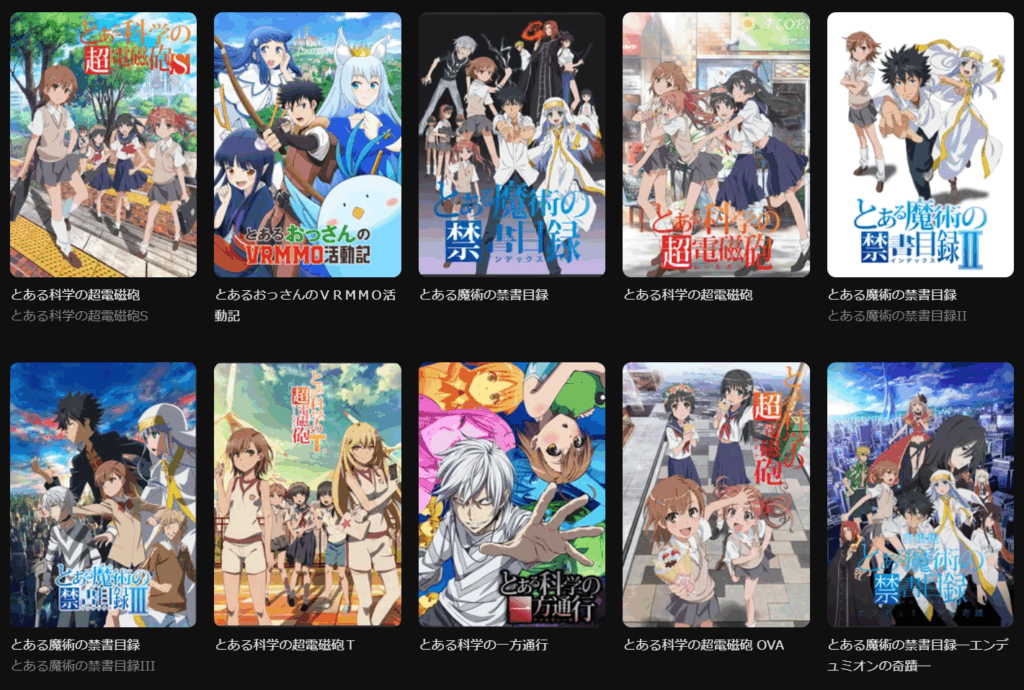This screenshot has height=690, width=1024.
Task: View とある科学の超電磁砲 OVA
Action: point(715,494)
